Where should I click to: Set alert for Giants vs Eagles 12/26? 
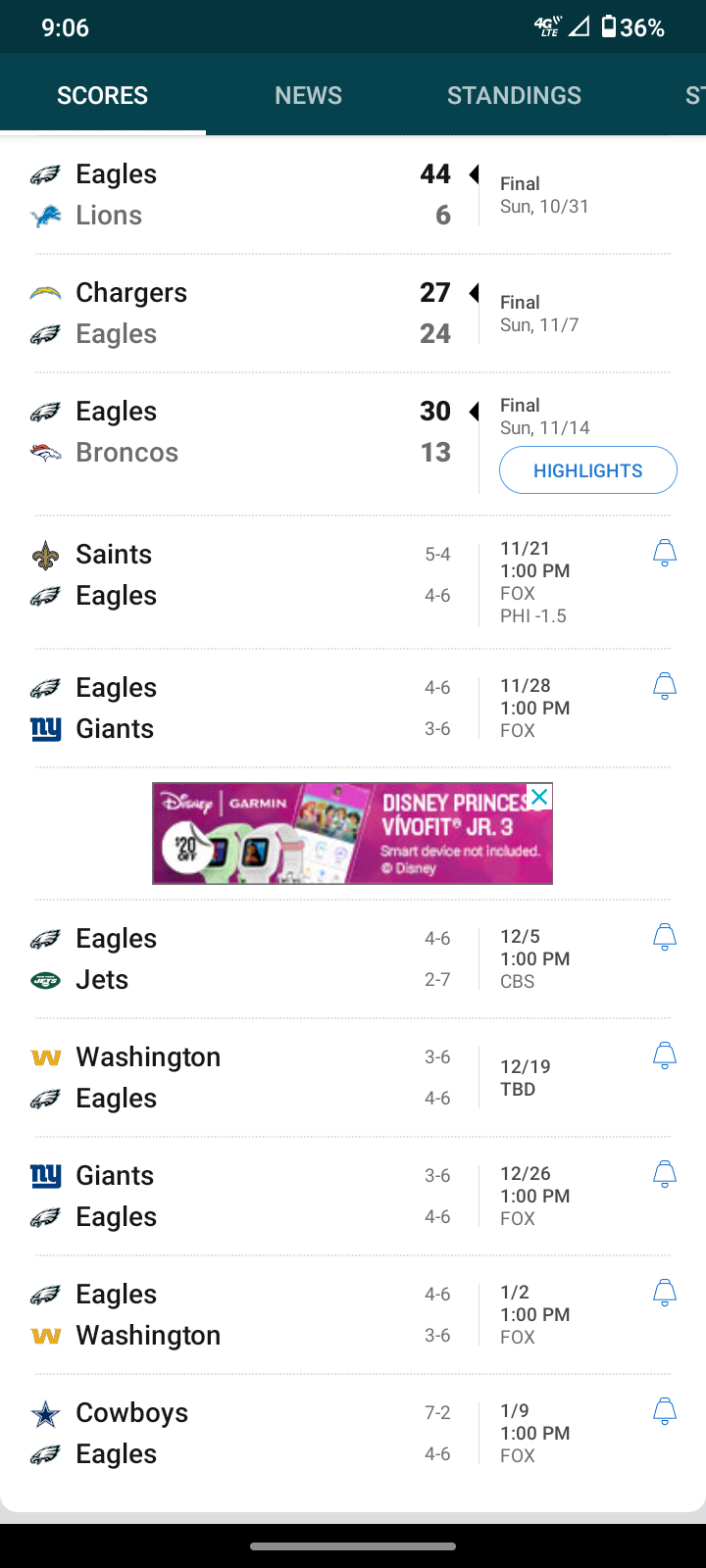pyautogui.click(x=665, y=1174)
